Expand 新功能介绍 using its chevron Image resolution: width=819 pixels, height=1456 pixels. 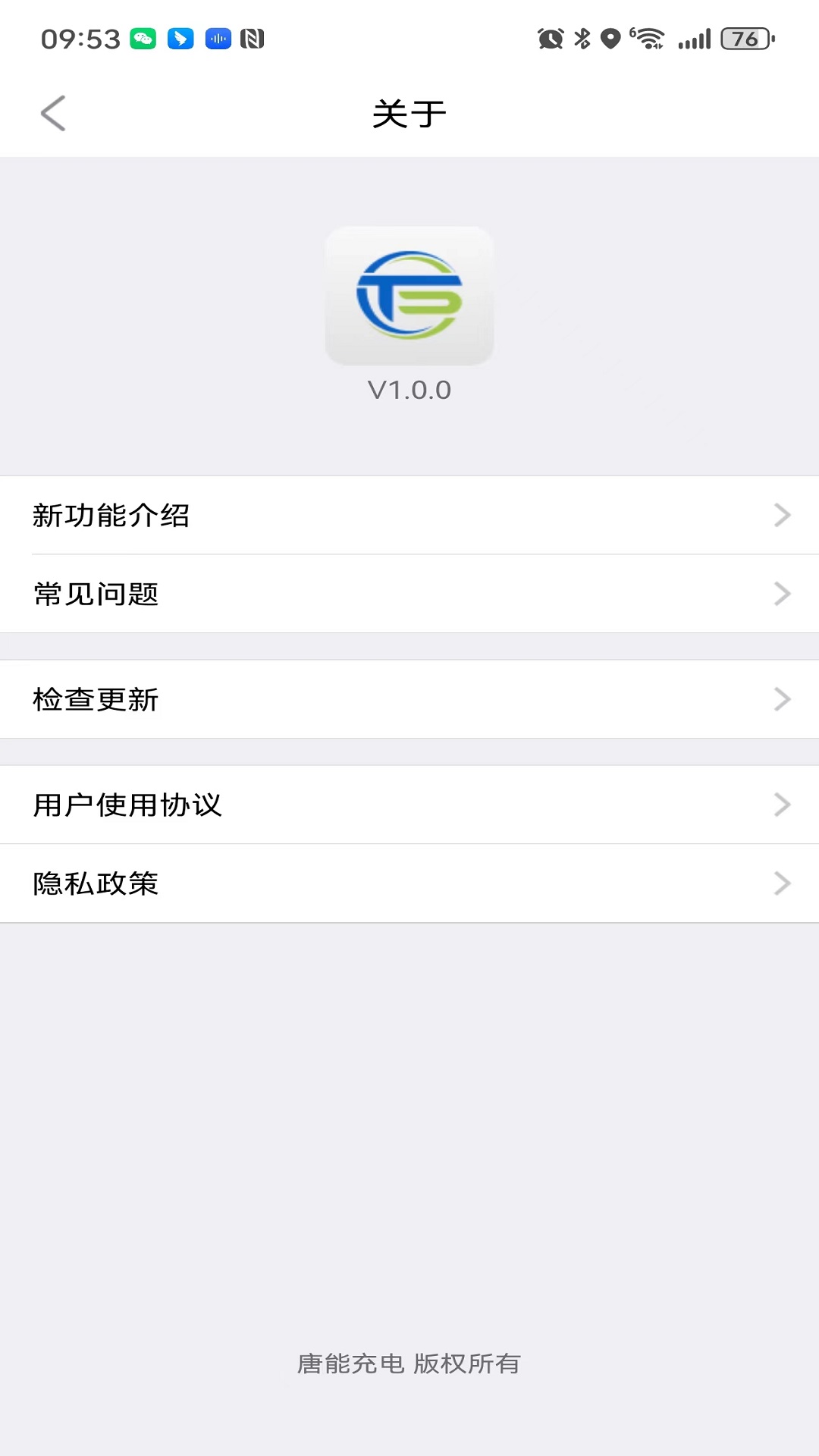782,516
